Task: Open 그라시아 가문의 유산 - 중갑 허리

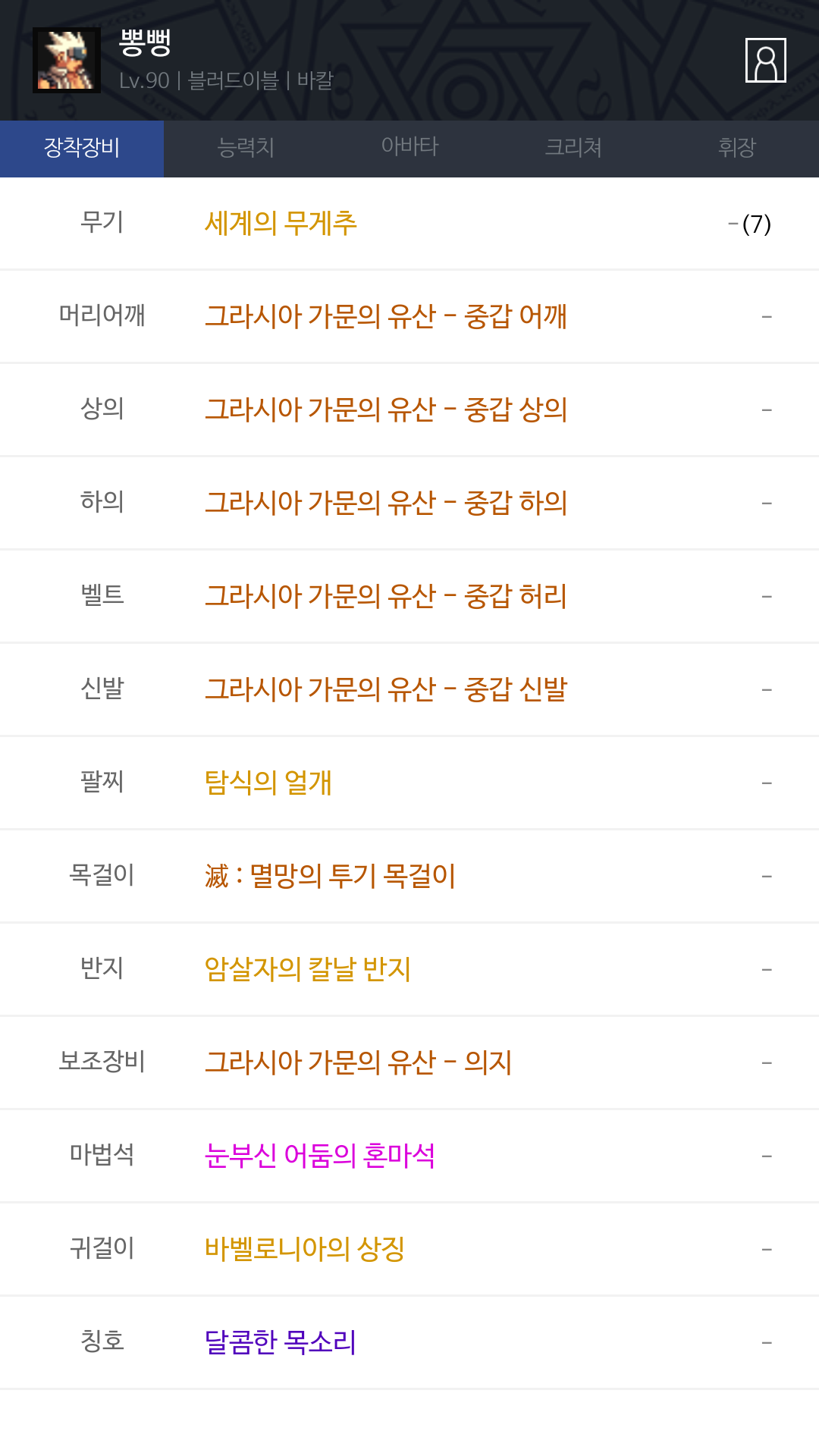Action: click(386, 597)
